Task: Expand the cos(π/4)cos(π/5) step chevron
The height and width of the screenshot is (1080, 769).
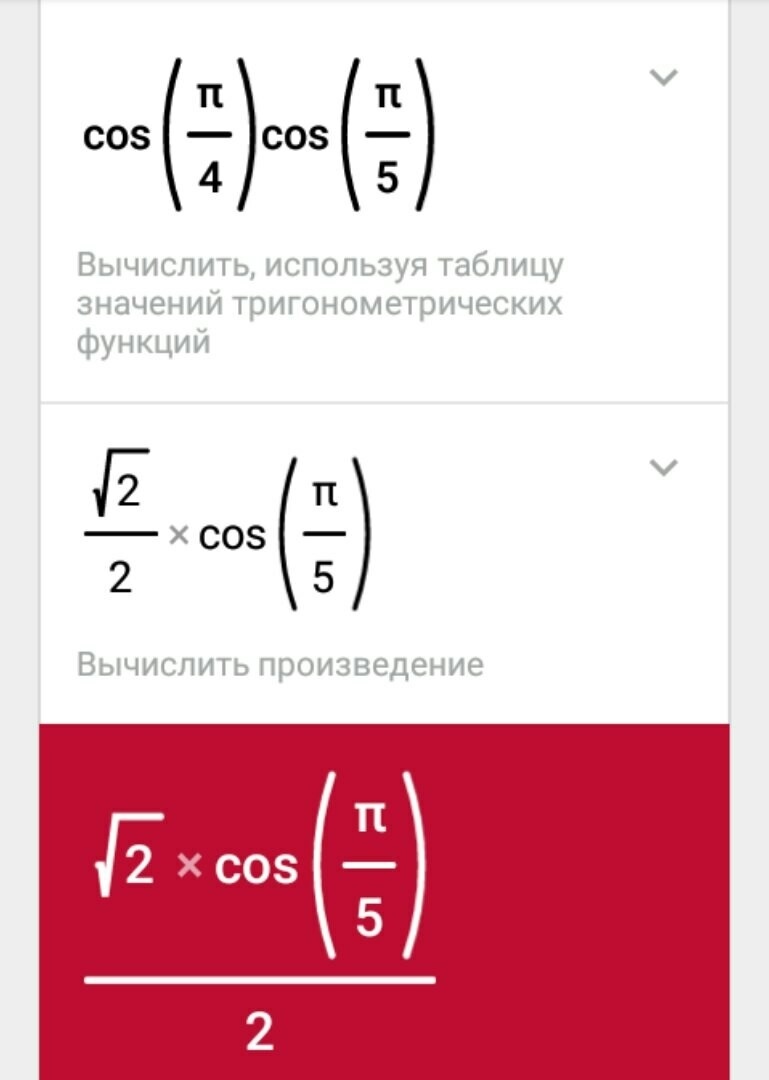Action: [x=664, y=76]
